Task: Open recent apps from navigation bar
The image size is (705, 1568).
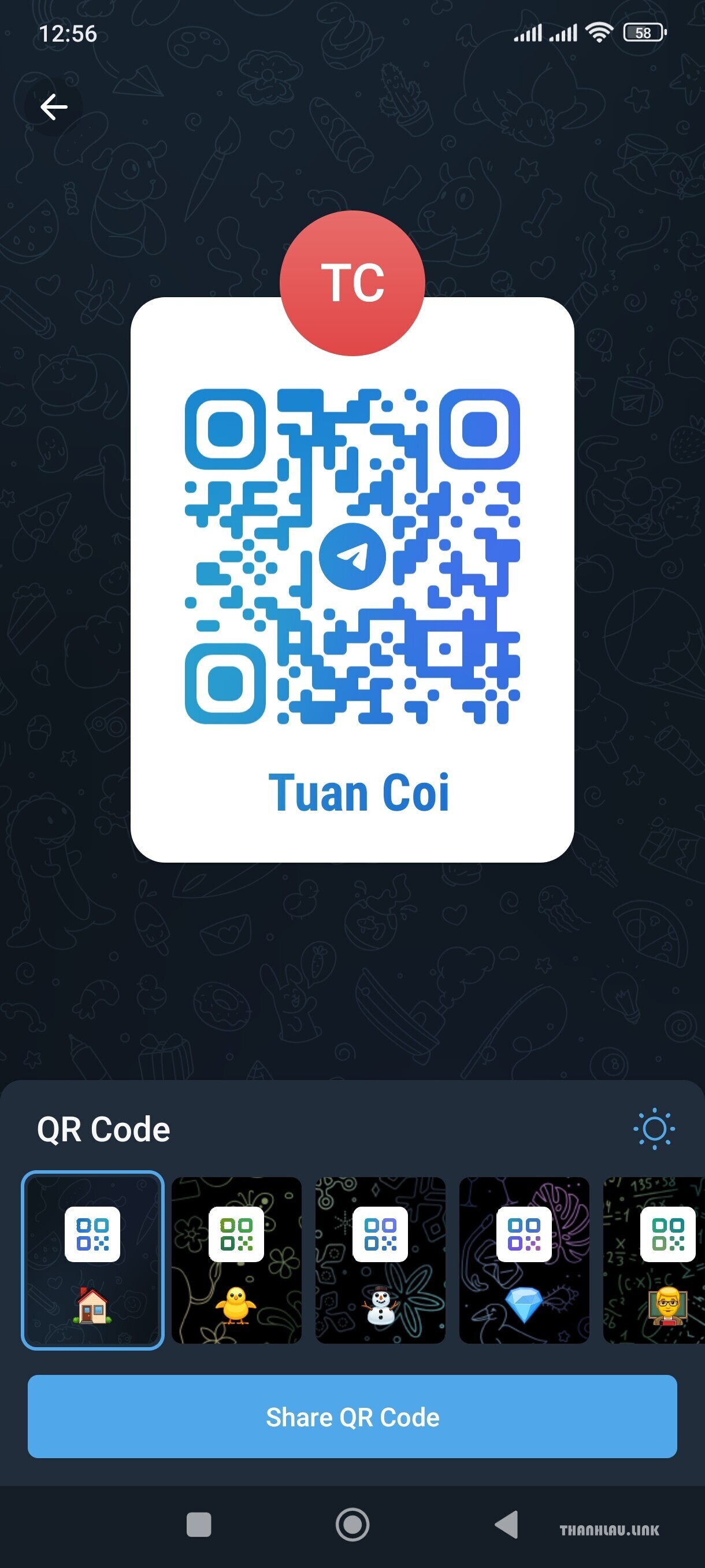Action: click(199, 1525)
